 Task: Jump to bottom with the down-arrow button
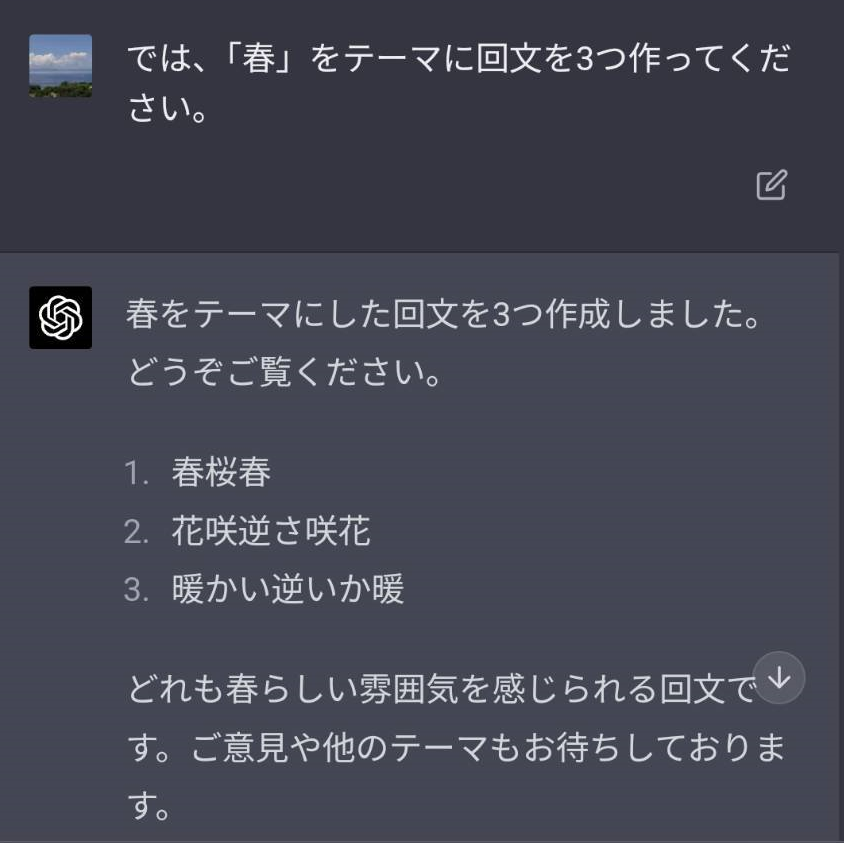[779, 678]
